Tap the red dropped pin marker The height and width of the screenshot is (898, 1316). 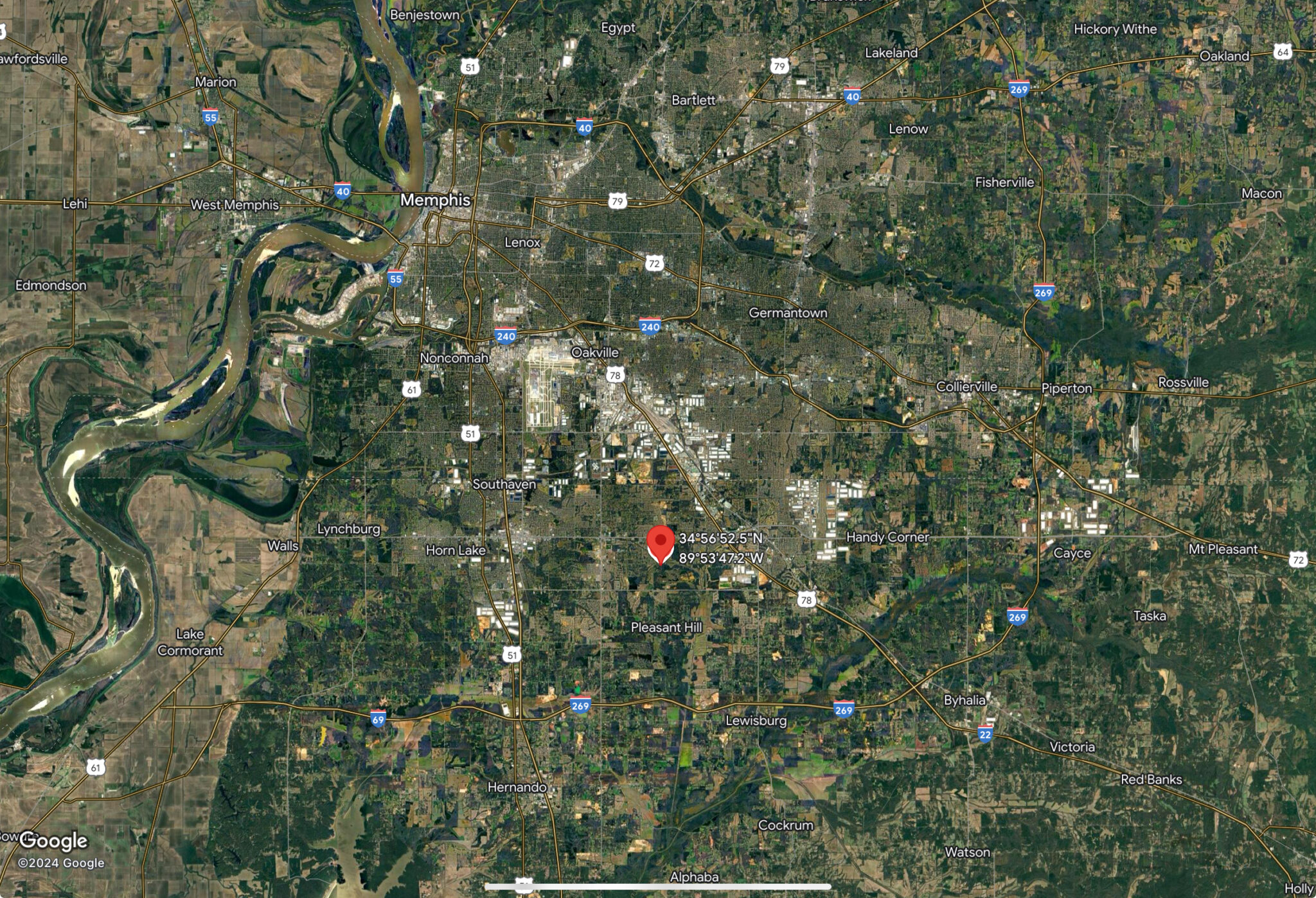click(x=660, y=543)
